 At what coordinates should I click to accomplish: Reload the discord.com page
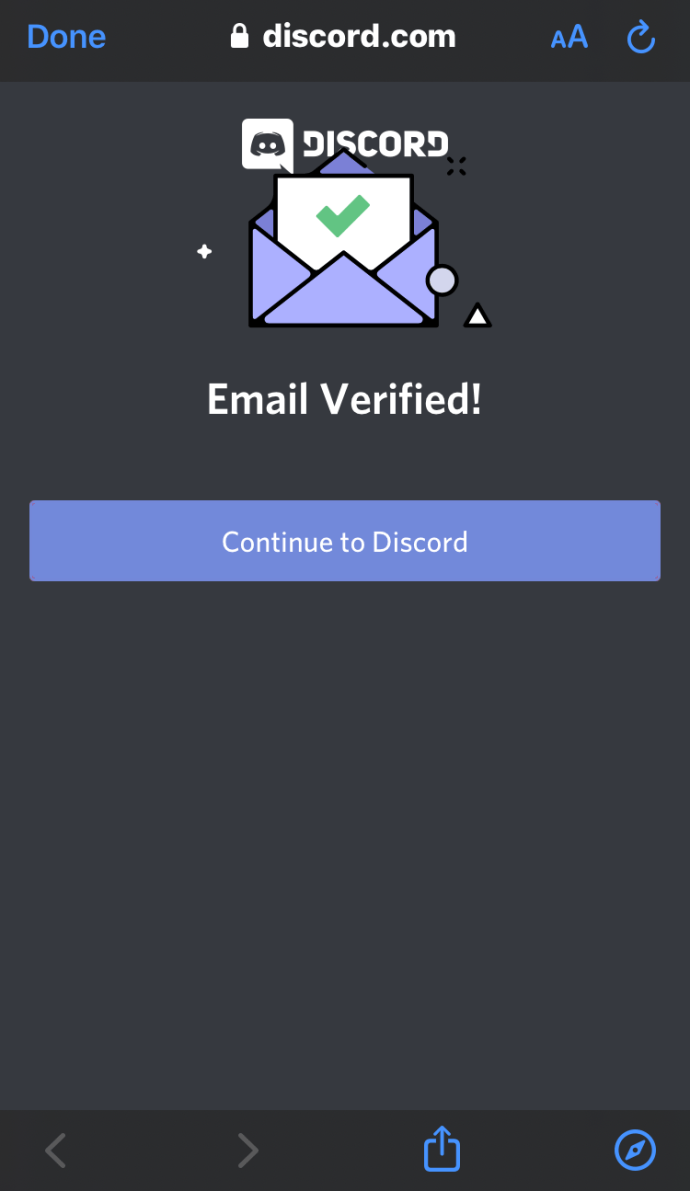[640, 38]
